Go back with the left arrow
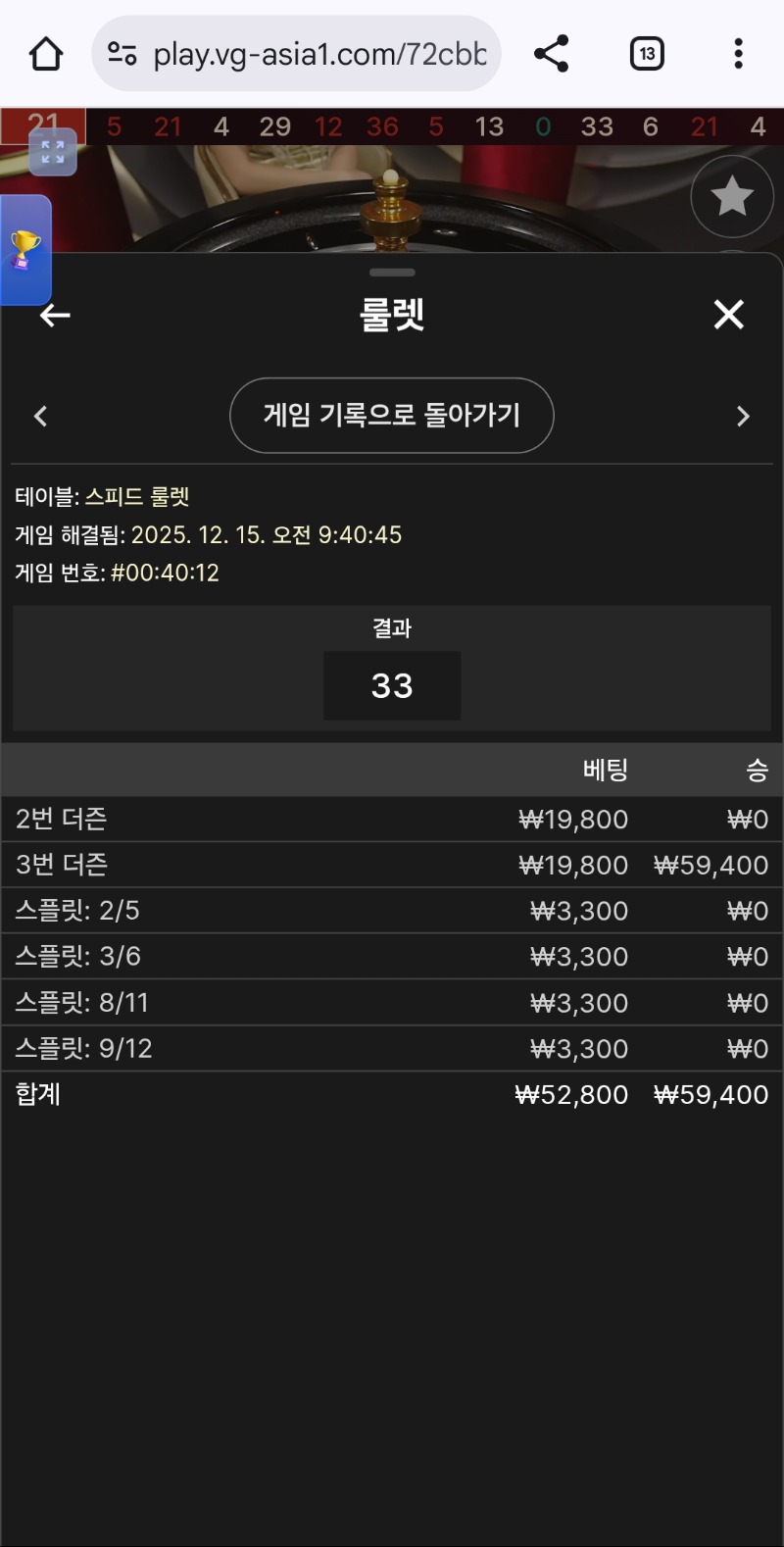The height and width of the screenshot is (1547, 784). (55, 315)
